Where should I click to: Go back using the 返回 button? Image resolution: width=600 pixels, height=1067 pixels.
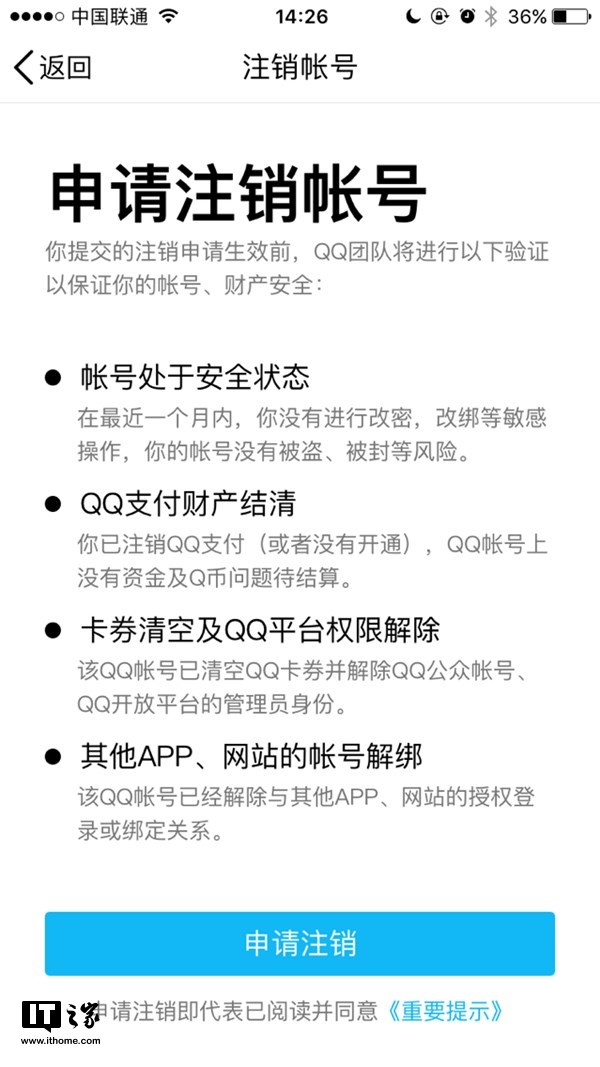click(52, 67)
